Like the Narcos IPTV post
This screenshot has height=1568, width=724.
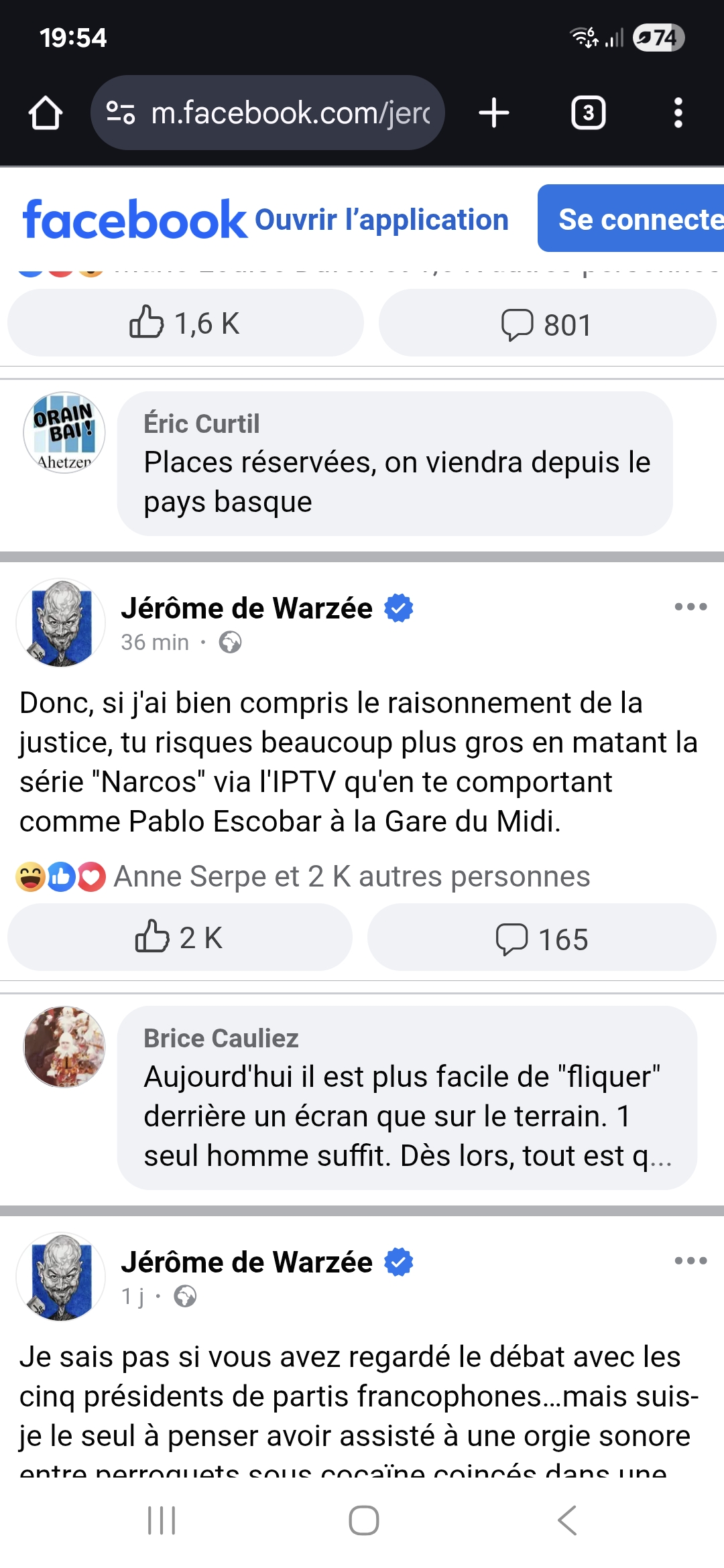[x=180, y=937]
